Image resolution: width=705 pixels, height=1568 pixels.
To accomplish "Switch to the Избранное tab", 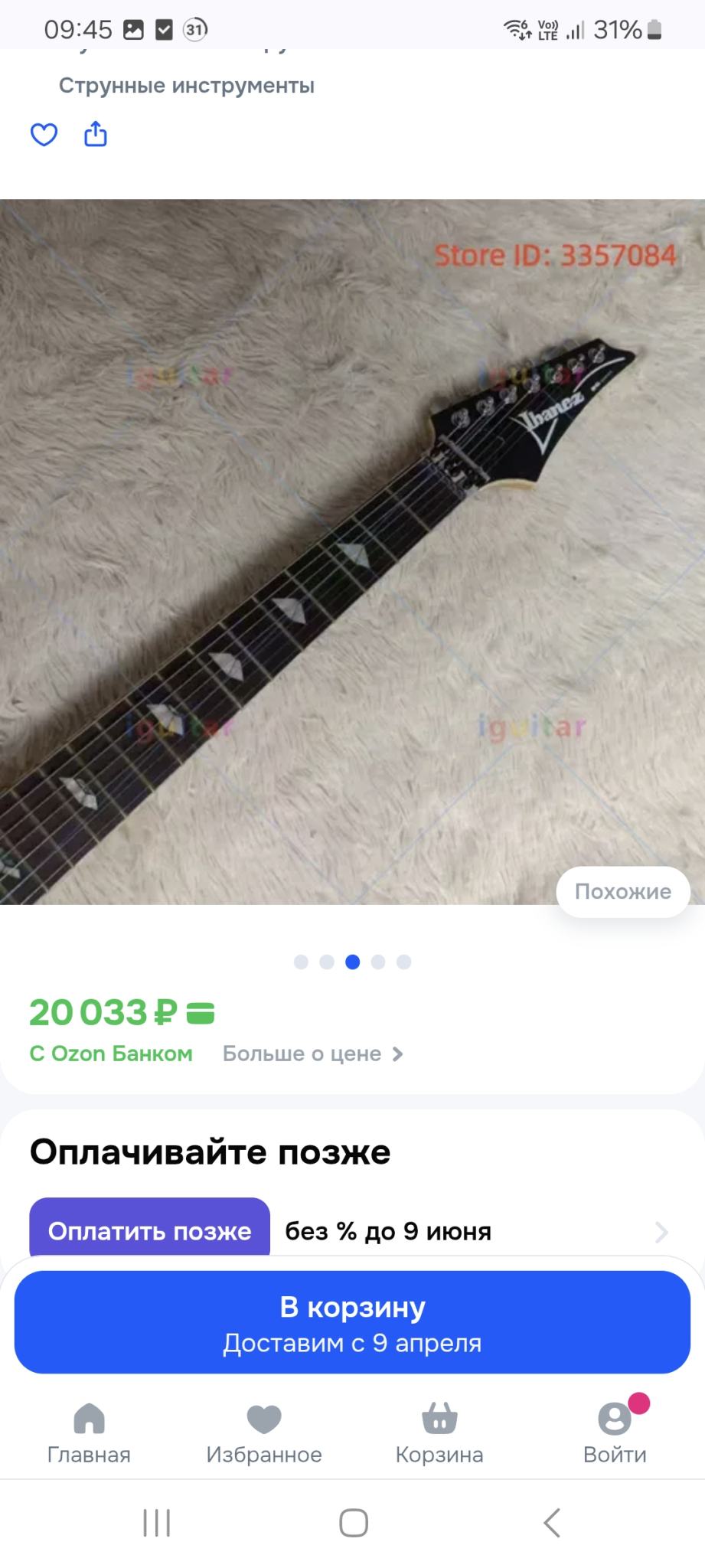I will click(x=264, y=1433).
